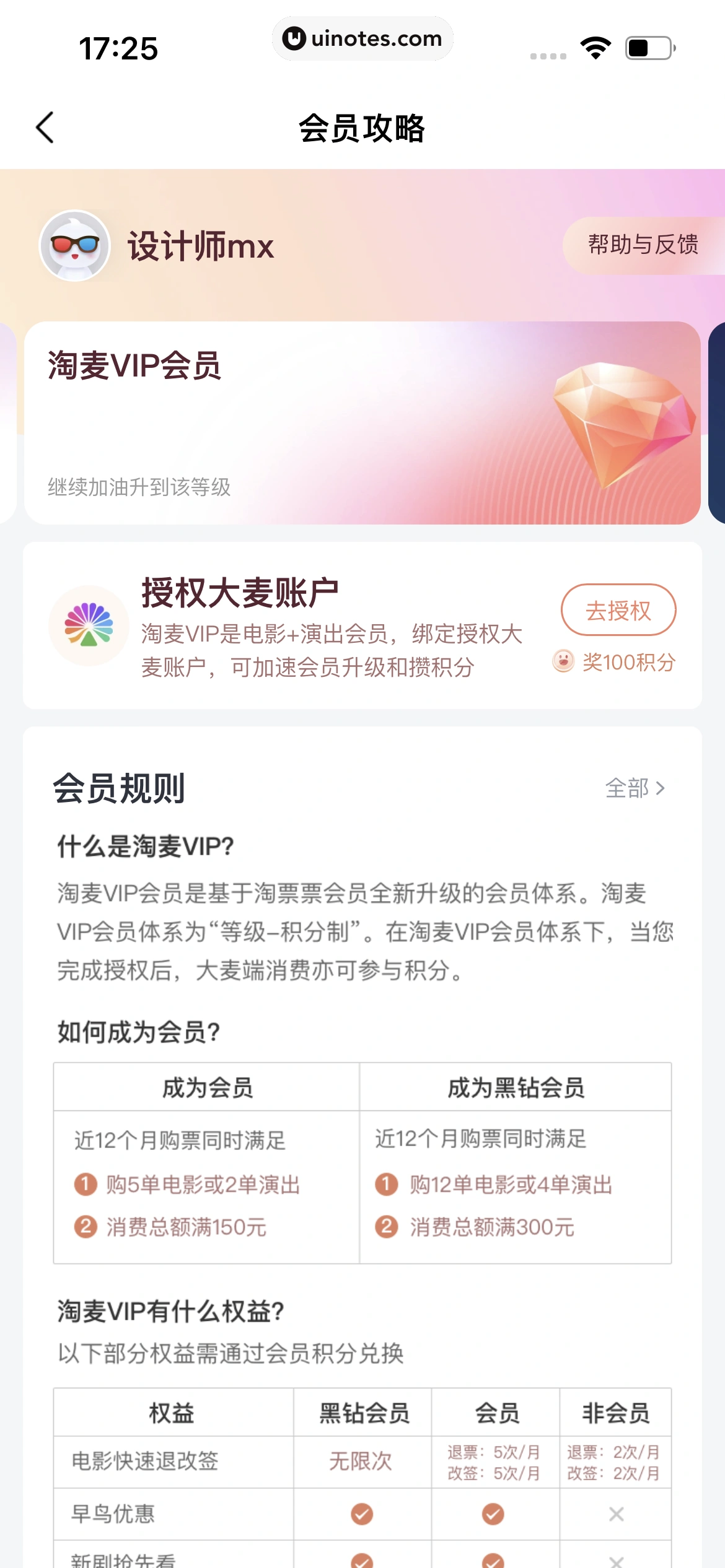Tap the back arrow icon

(45, 128)
